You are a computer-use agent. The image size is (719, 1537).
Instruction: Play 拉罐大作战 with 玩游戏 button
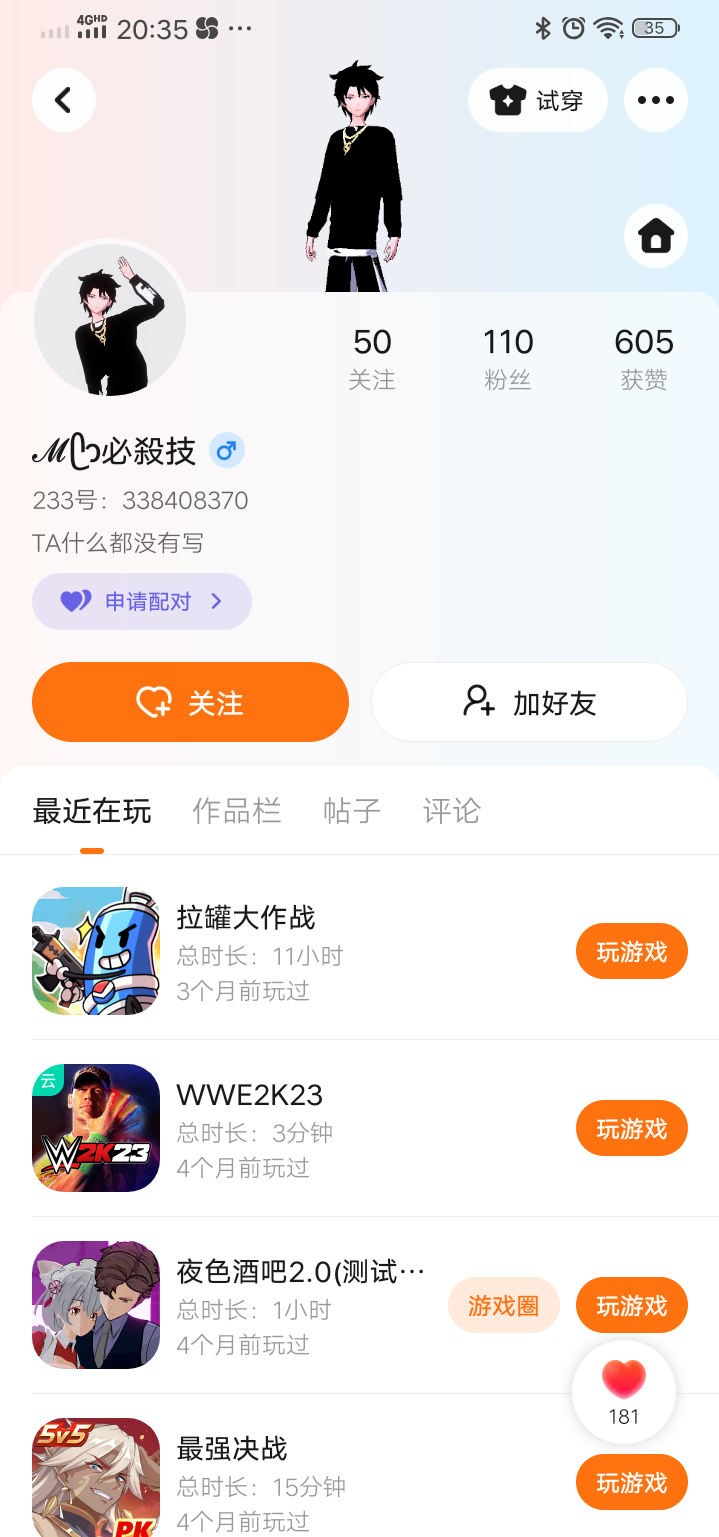[x=631, y=952]
